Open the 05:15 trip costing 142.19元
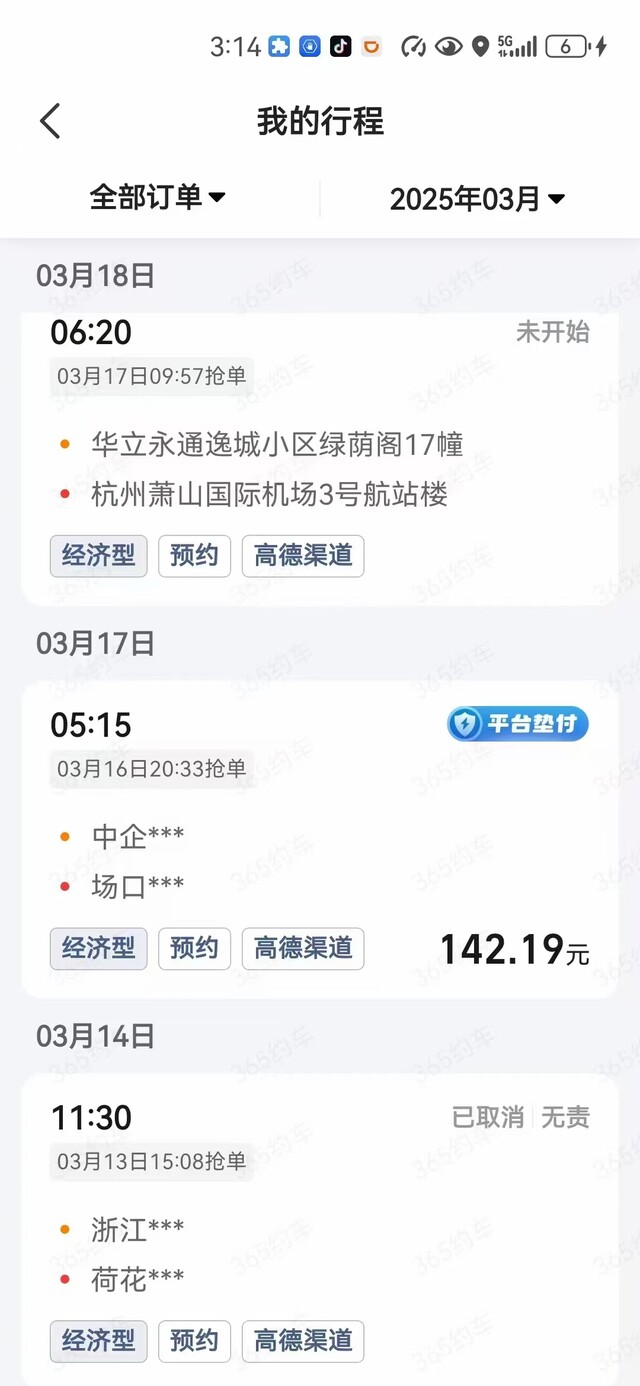The height and width of the screenshot is (1386, 640). [320, 840]
